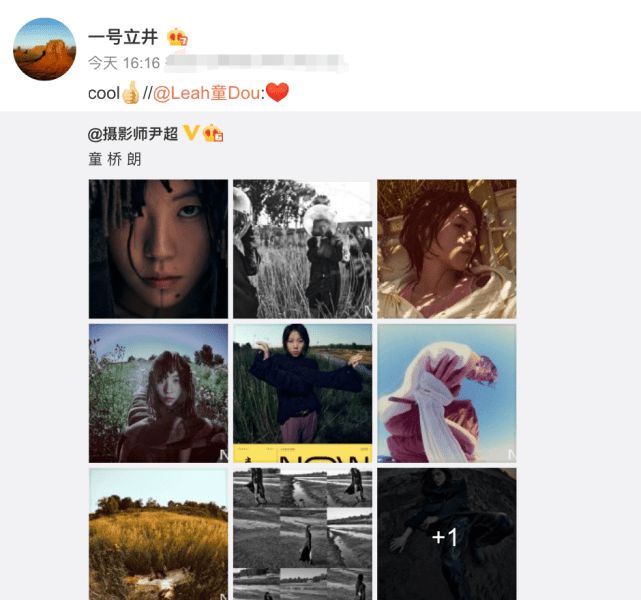Open the dark close-up face photo
Screen dimensions: 641x600
158,248
